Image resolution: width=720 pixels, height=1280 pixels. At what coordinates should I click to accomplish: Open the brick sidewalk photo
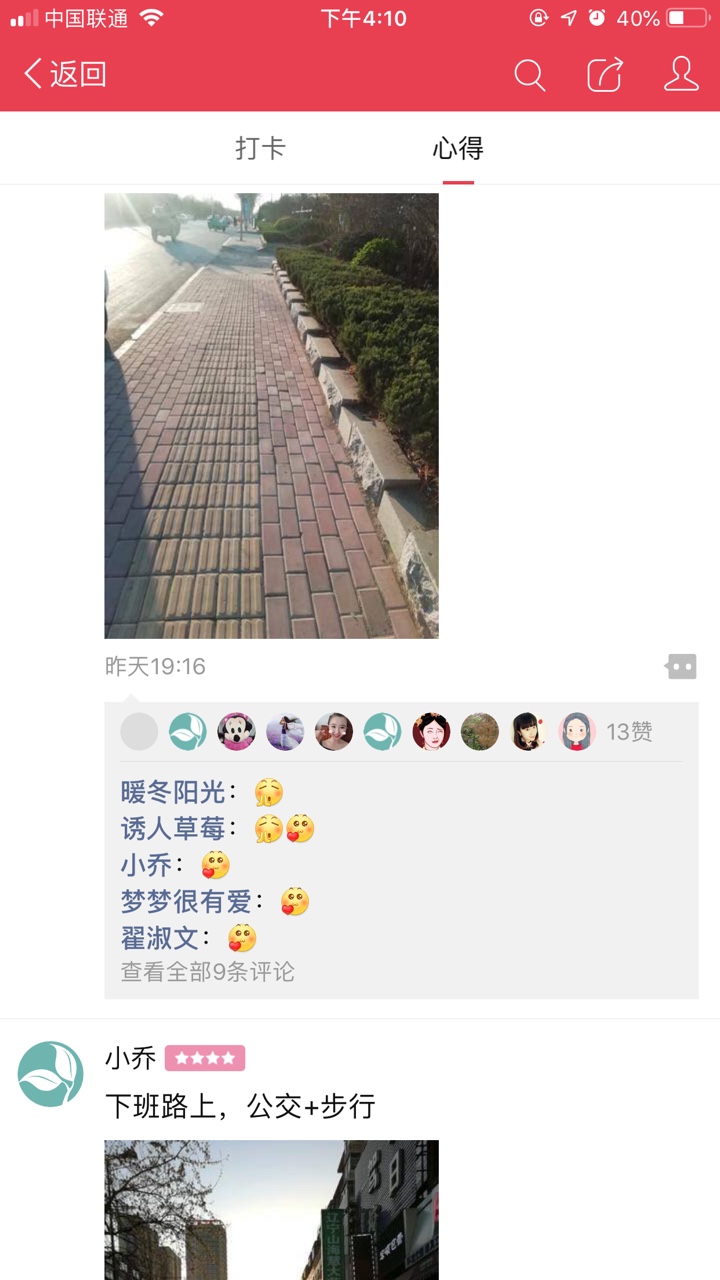click(x=271, y=415)
